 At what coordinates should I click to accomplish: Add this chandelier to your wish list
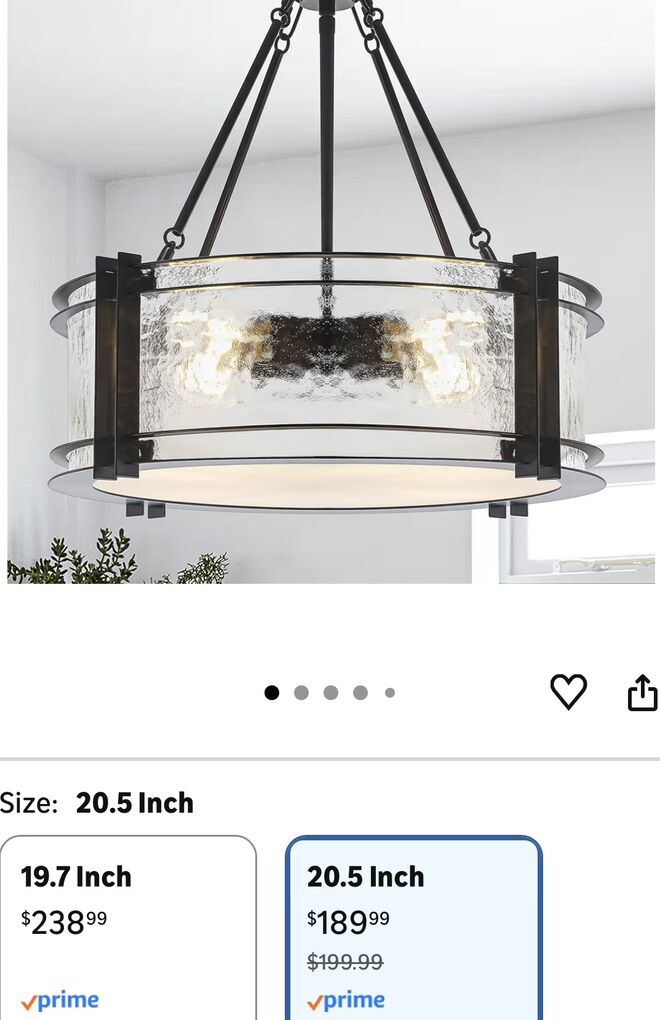coord(568,691)
